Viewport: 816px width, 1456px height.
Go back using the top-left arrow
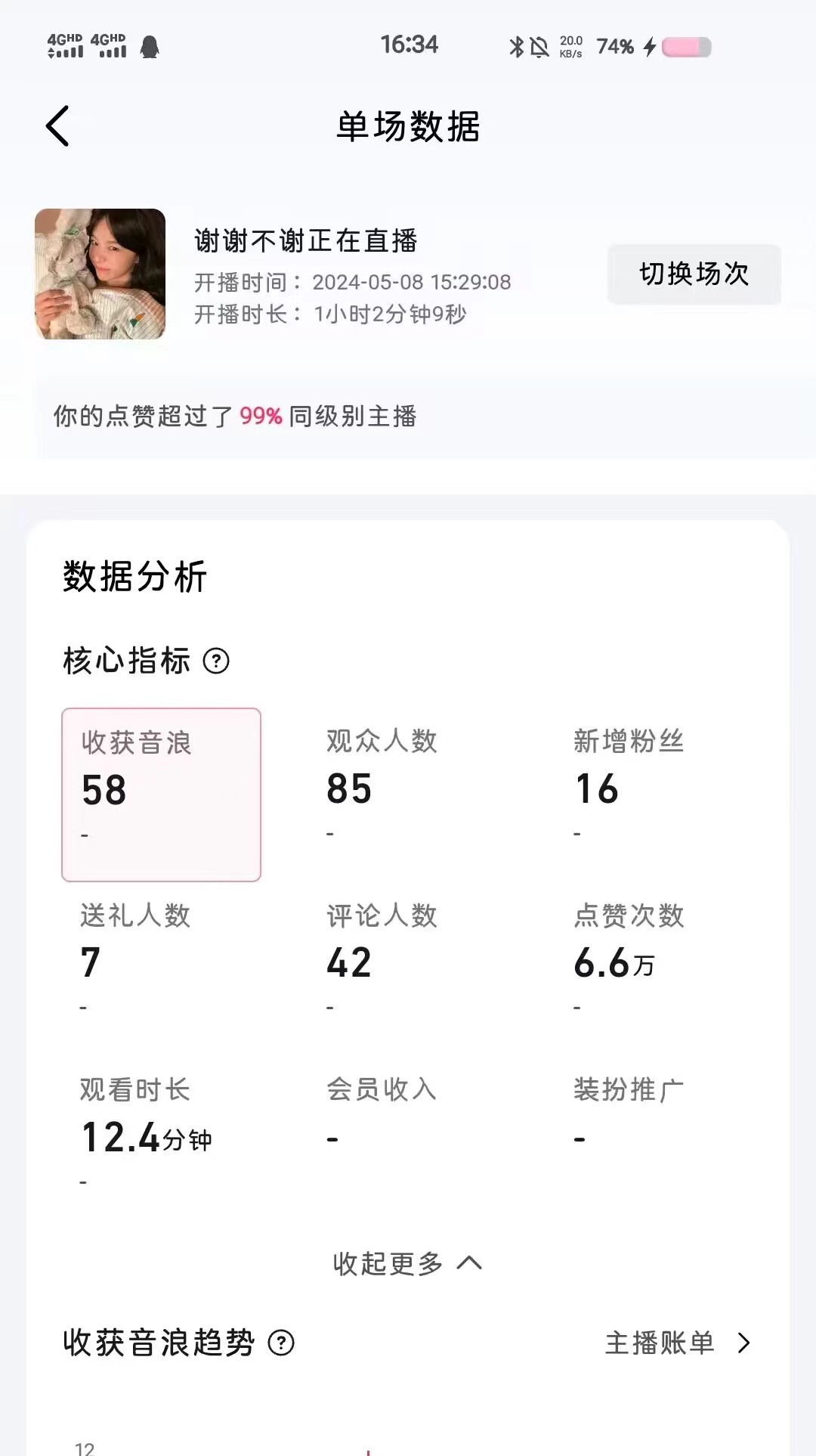[58, 125]
